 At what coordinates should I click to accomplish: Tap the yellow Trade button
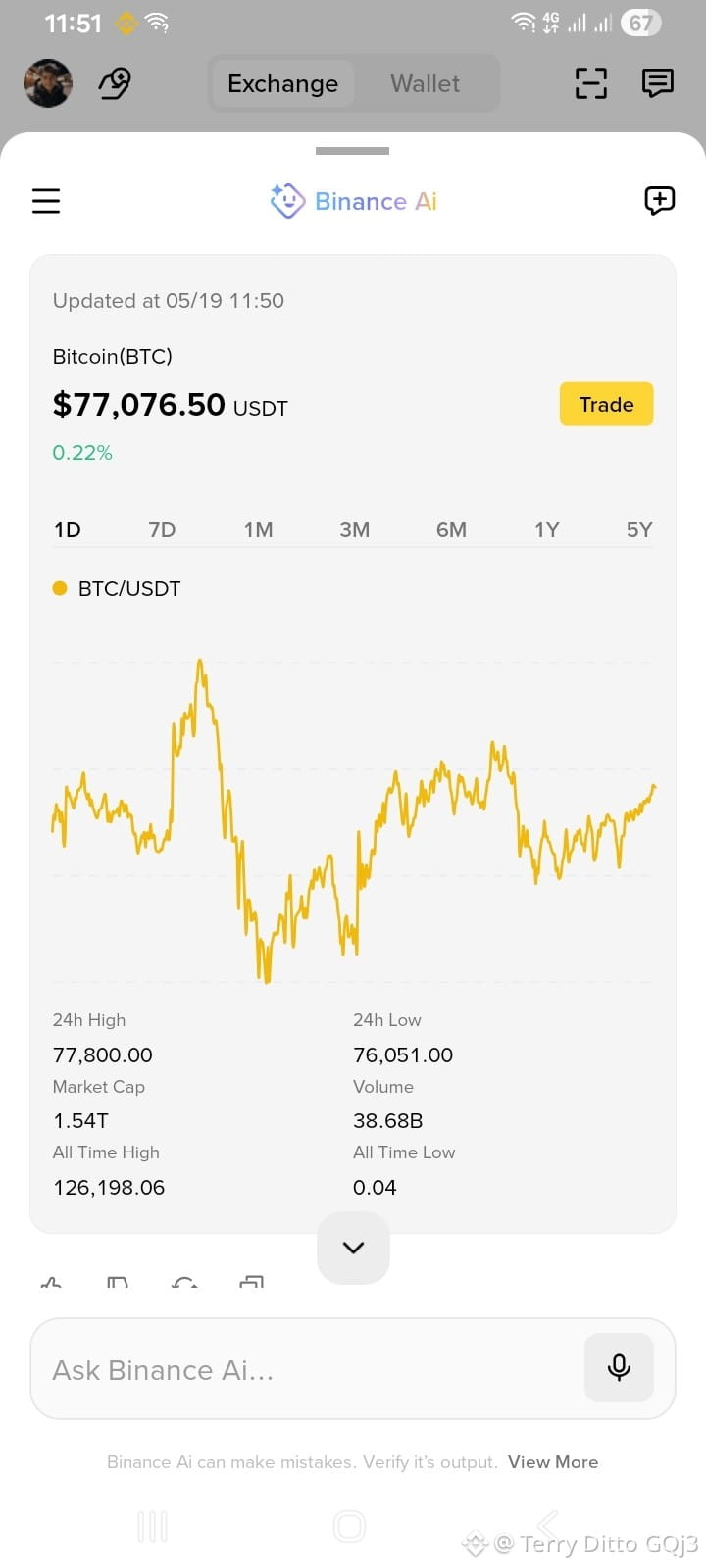coord(606,404)
